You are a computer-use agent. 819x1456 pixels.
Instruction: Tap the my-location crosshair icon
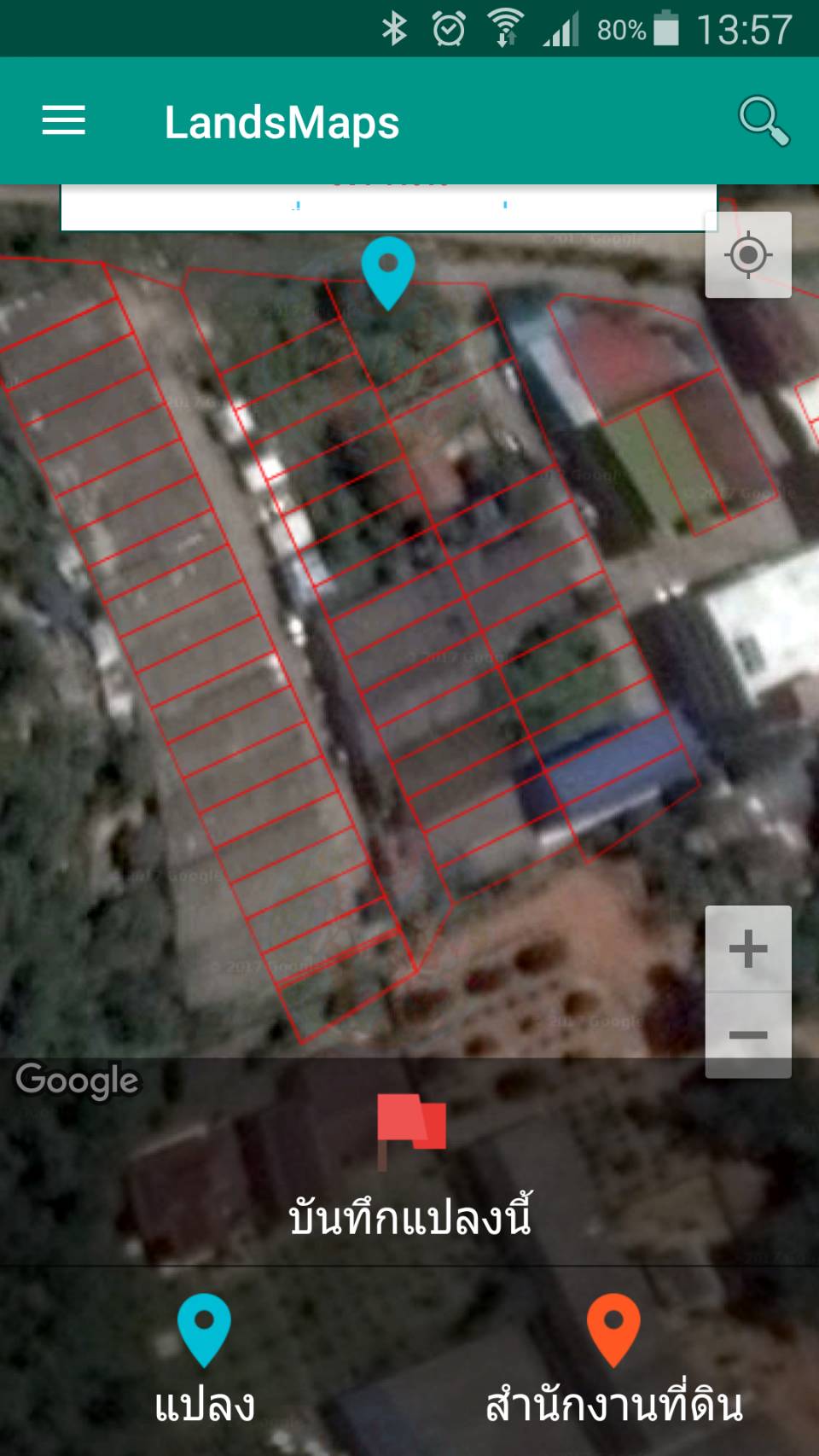tap(748, 253)
